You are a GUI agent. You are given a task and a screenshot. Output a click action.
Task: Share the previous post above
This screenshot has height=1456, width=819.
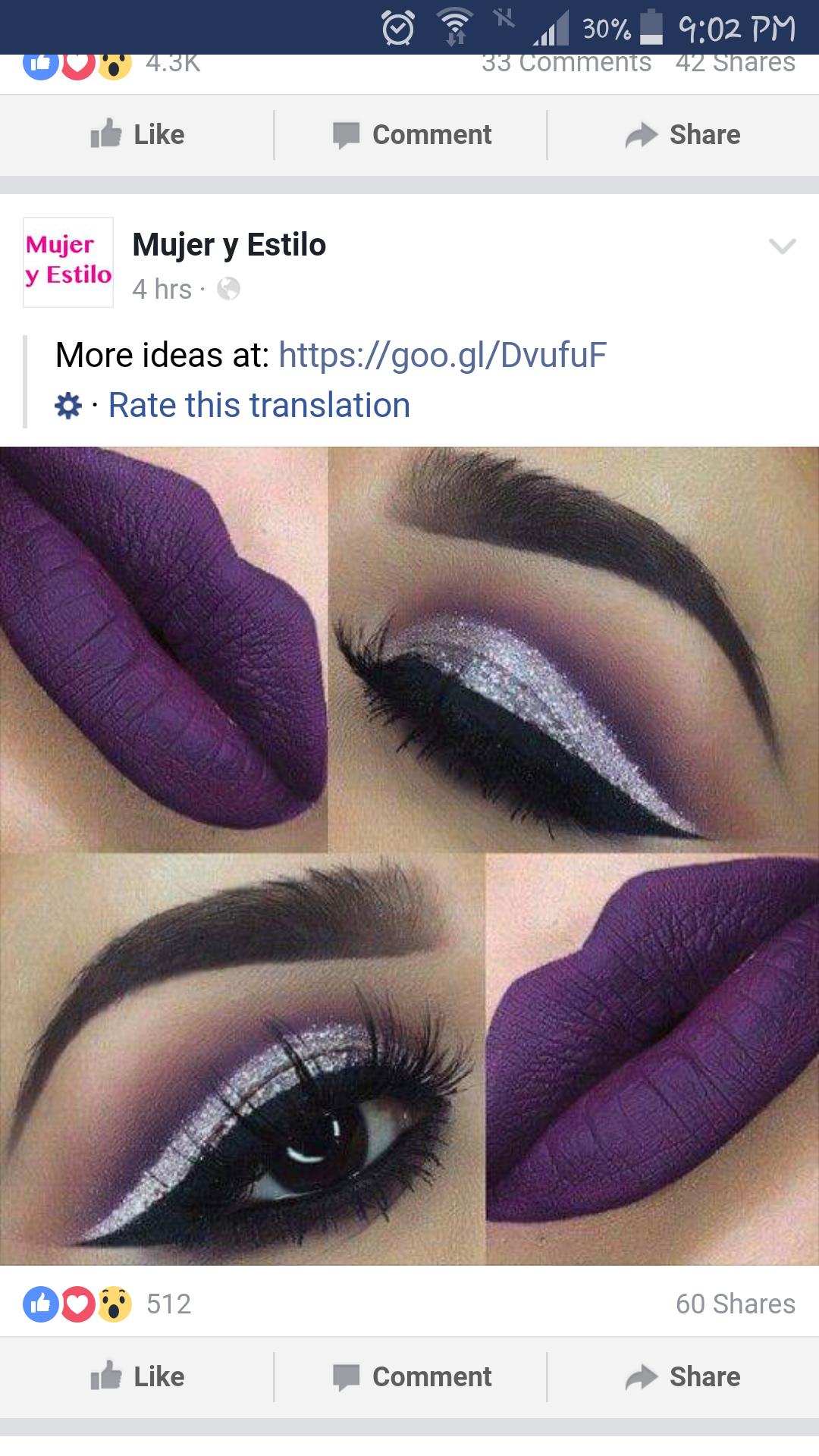(682, 134)
